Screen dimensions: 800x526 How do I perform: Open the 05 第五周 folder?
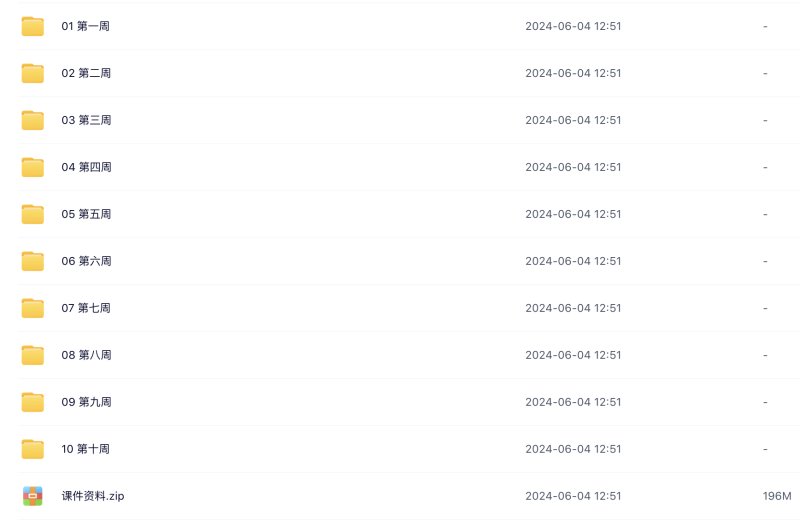pos(86,214)
